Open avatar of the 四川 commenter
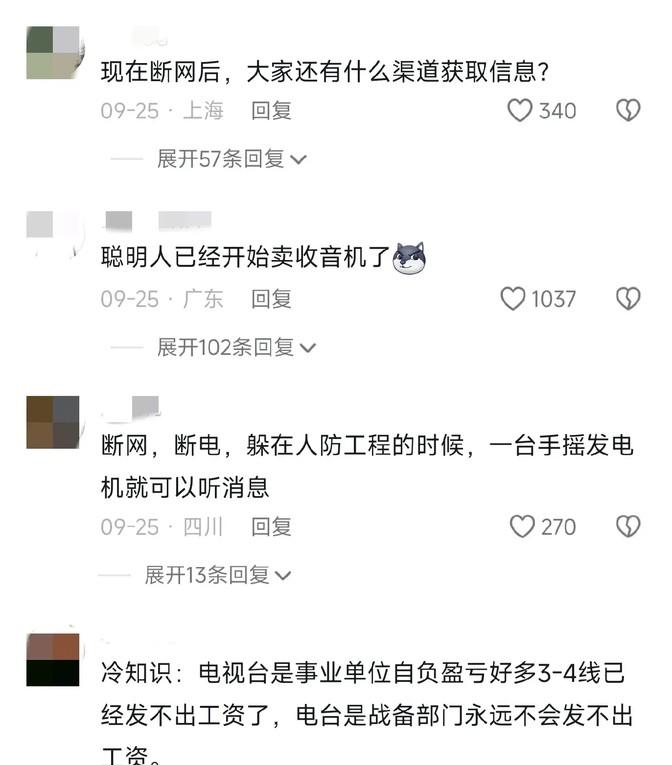The height and width of the screenshot is (765, 672). pyautogui.click(x=52, y=421)
